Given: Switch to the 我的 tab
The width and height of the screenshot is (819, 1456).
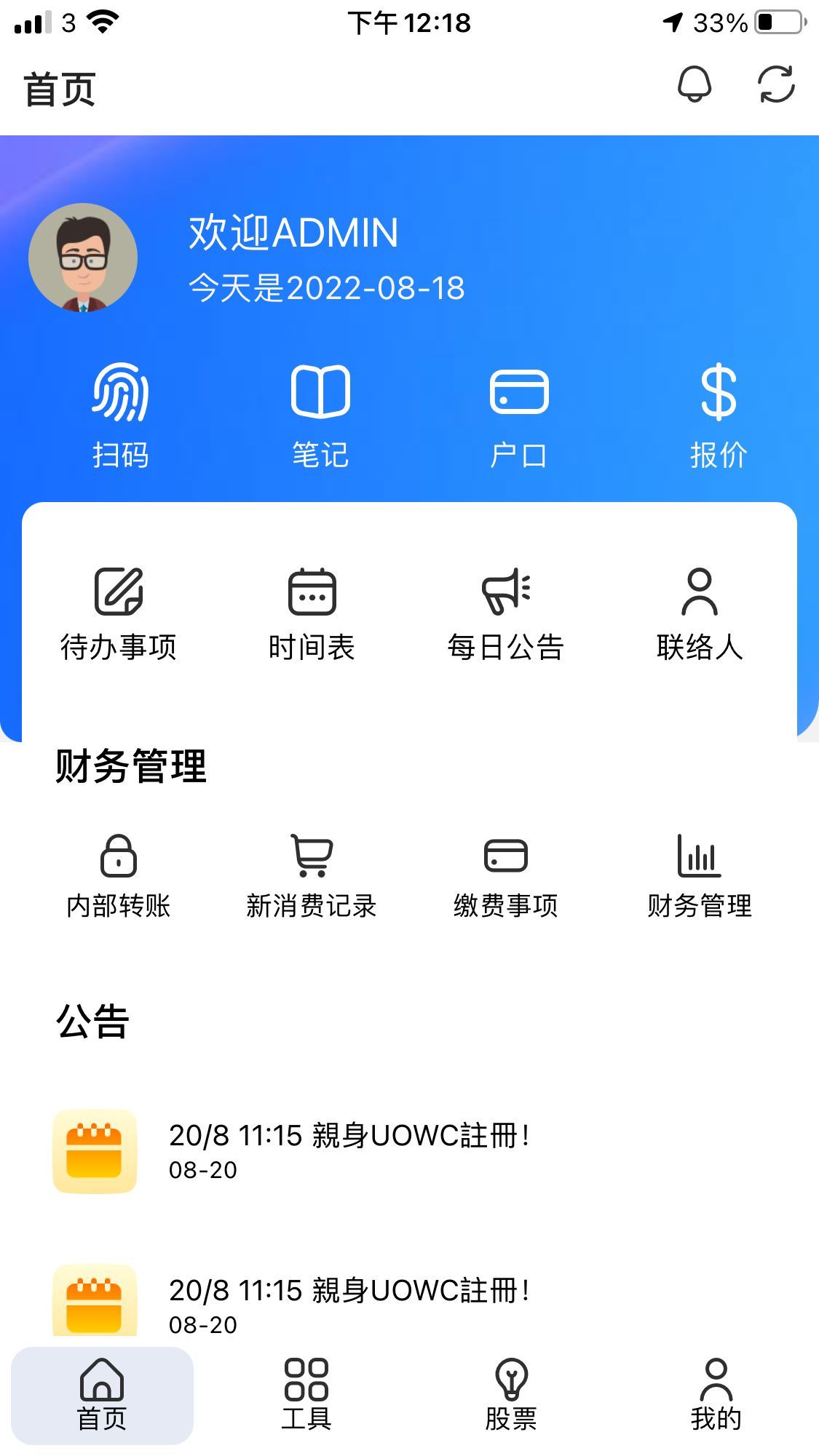Looking at the screenshot, I should coord(716,1395).
